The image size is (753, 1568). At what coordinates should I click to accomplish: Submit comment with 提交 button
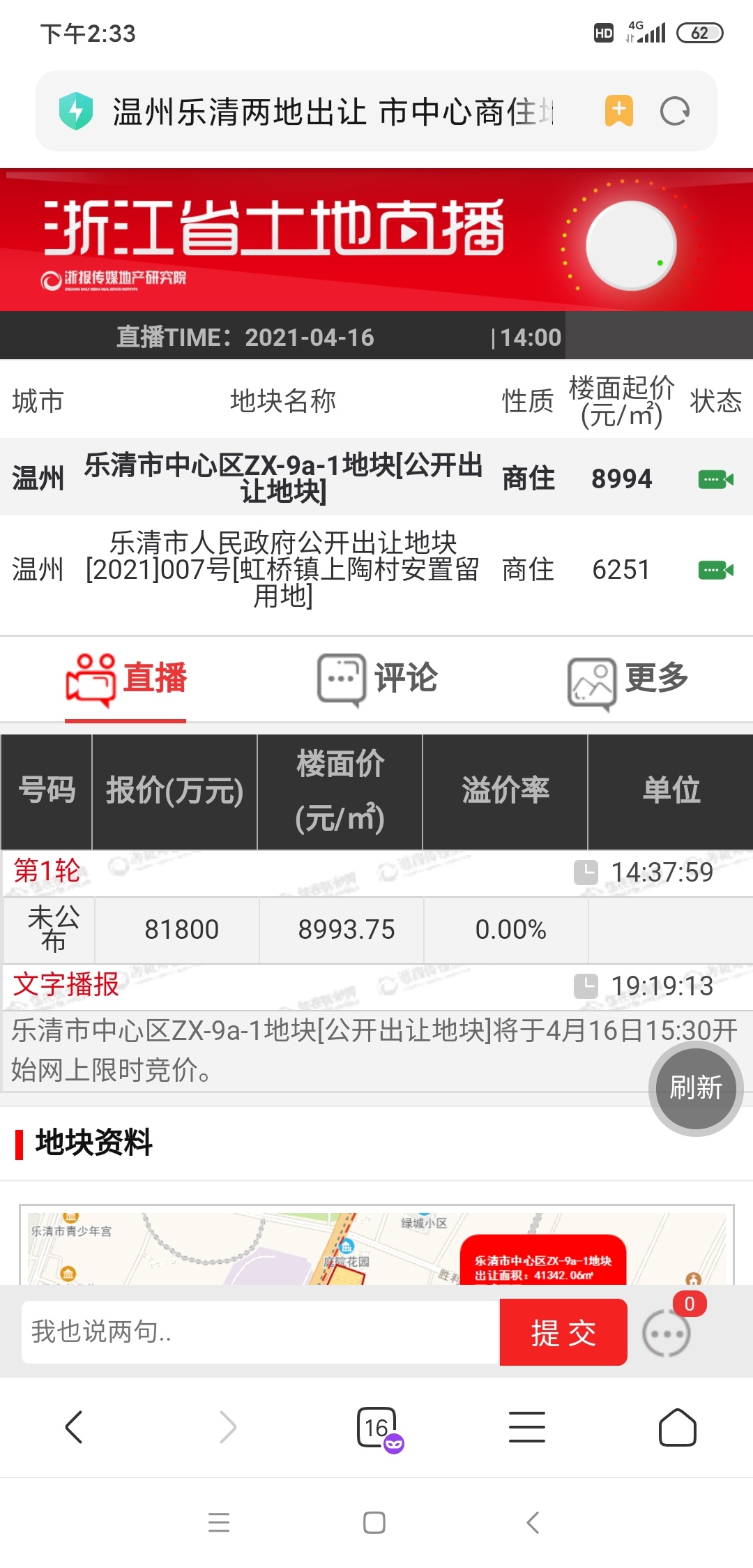tap(563, 1332)
